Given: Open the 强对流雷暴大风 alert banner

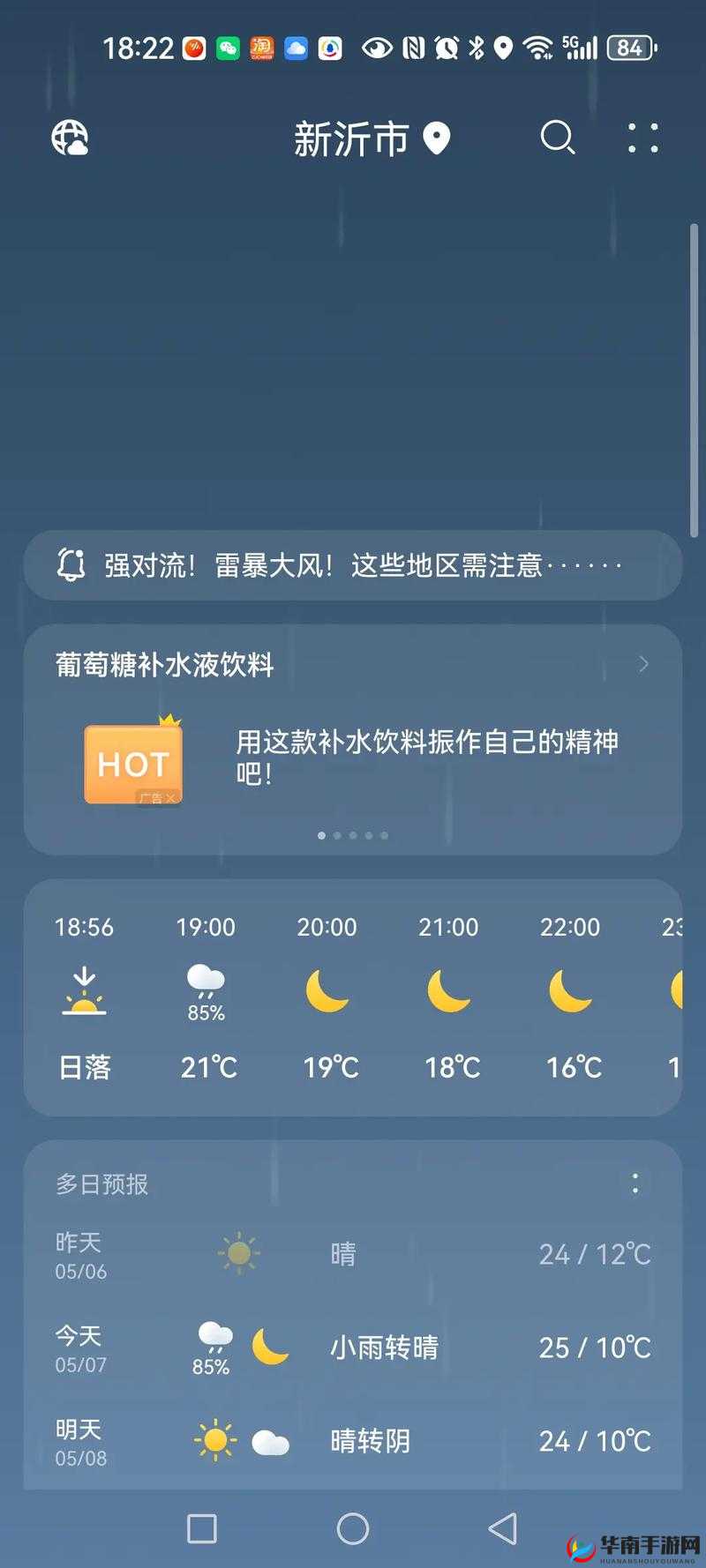Looking at the screenshot, I should [353, 564].
